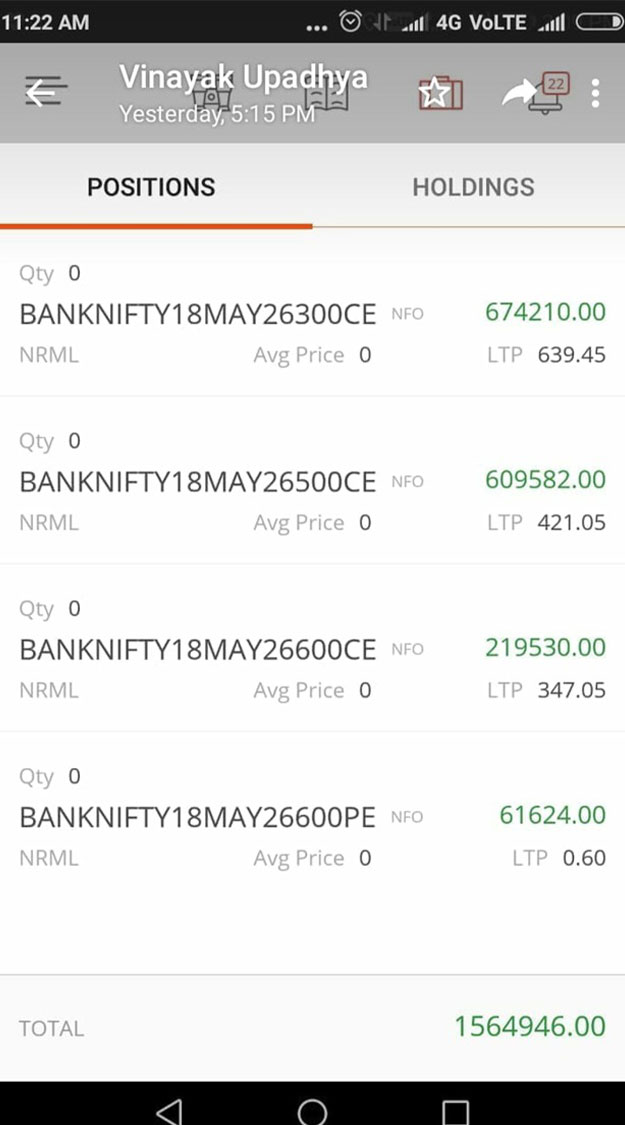This screenshot has width=625, height=1125.
Task: Go back from the image viewer
Action: [41, 93]
